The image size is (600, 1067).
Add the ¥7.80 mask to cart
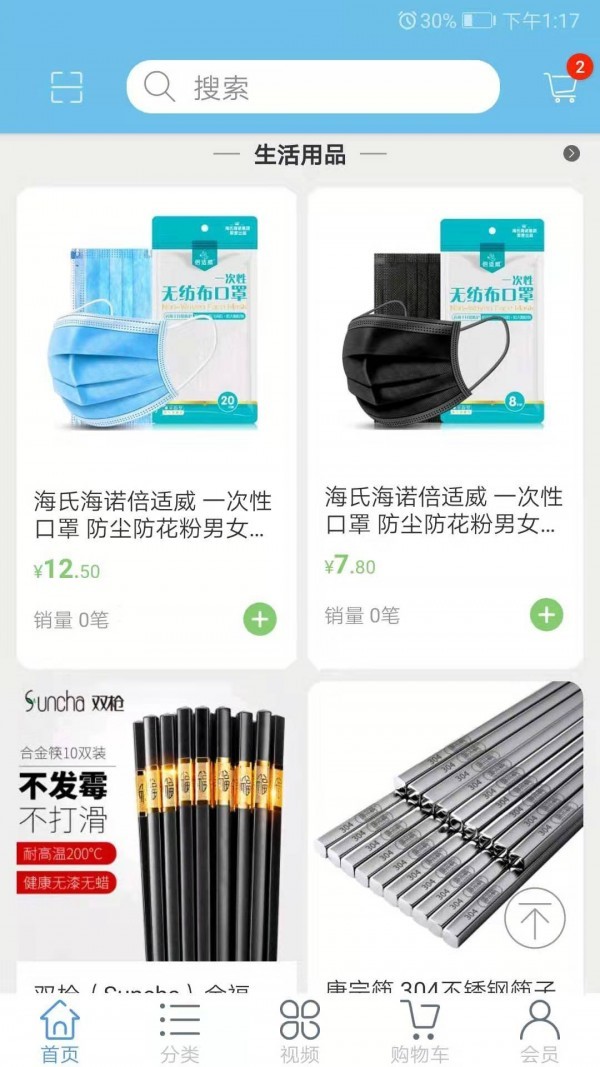546,614
